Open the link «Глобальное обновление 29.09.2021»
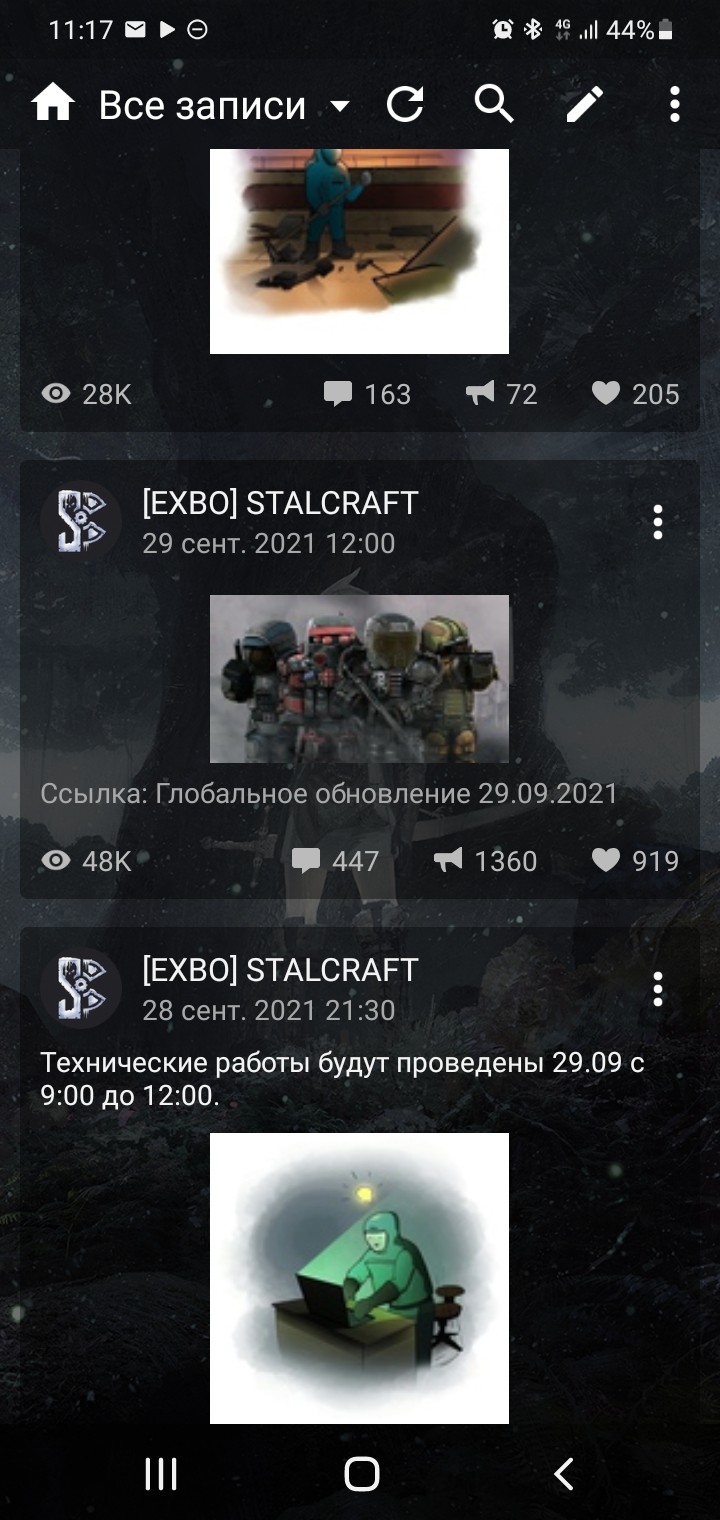 (329, 794)
